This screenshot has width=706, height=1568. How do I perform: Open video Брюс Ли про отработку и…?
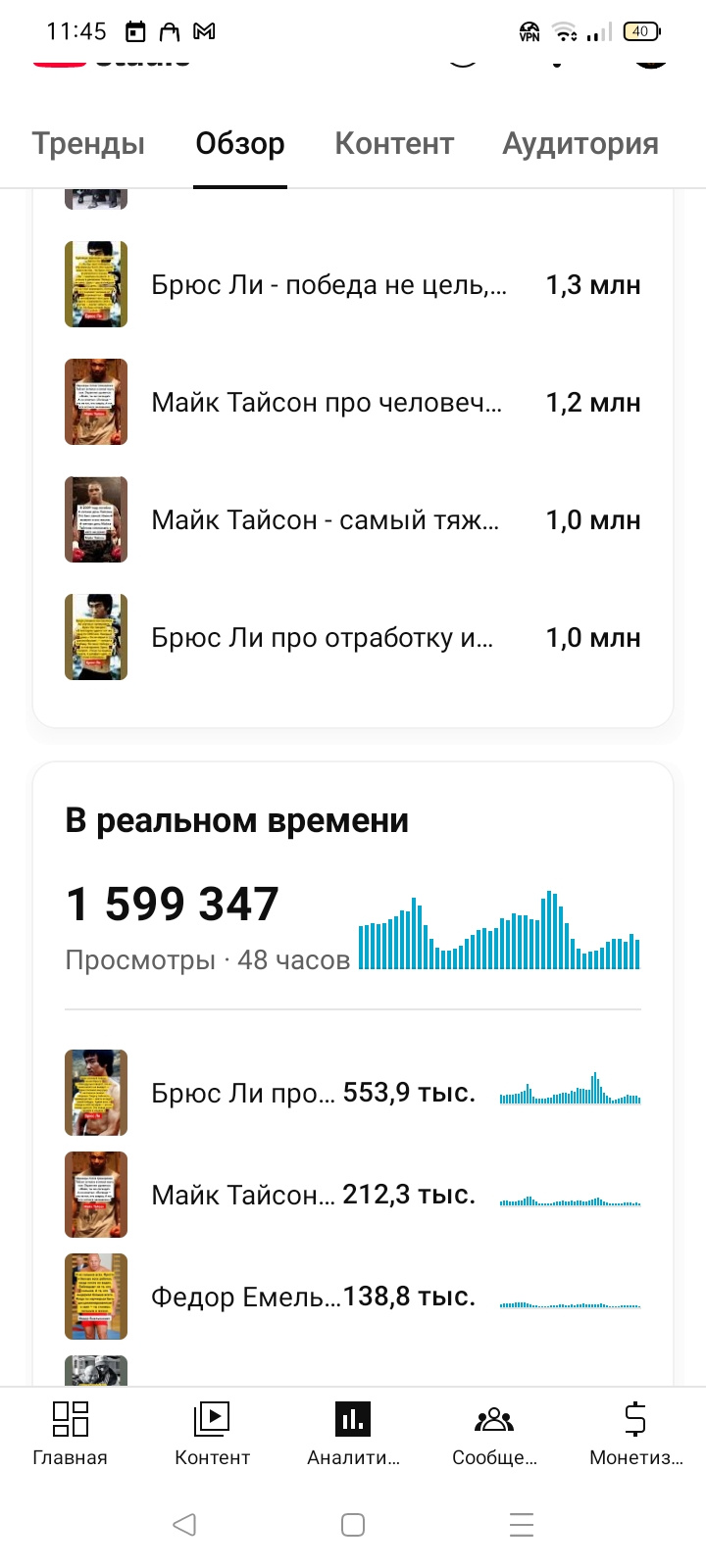pos(353,637)
